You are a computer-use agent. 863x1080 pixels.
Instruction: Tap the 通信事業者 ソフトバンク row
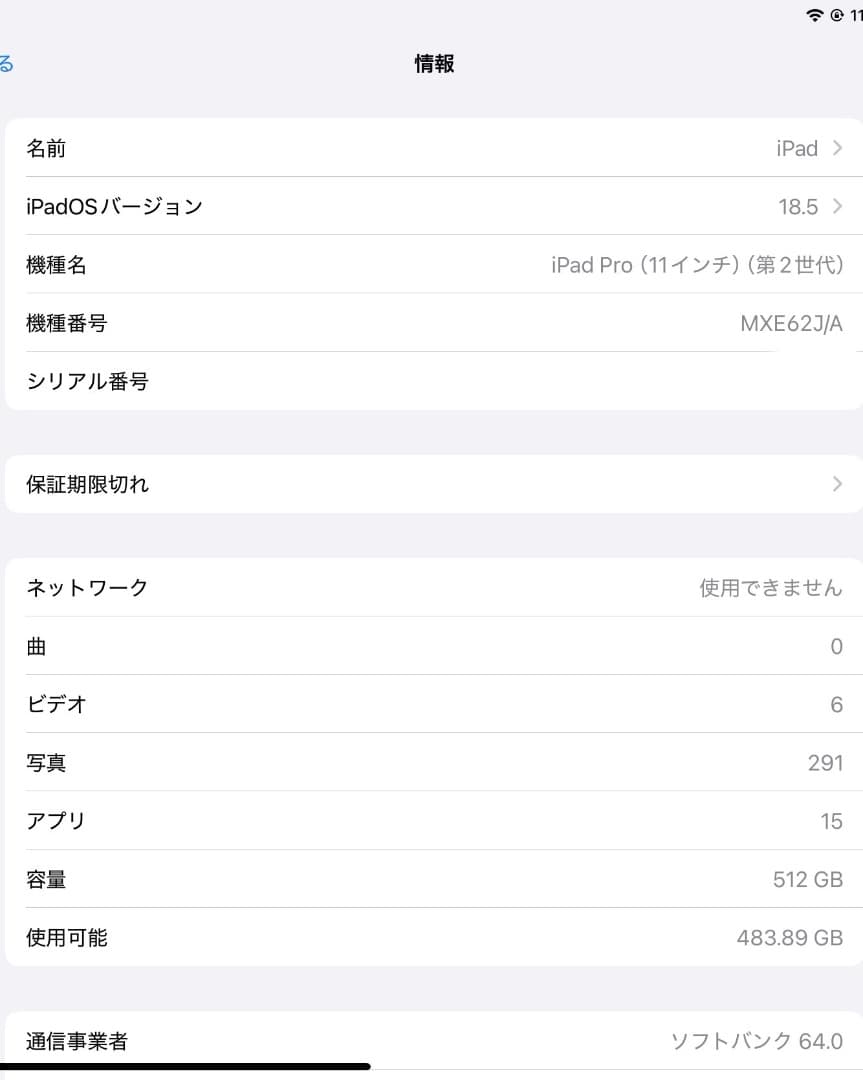[x=430, y=1041]
